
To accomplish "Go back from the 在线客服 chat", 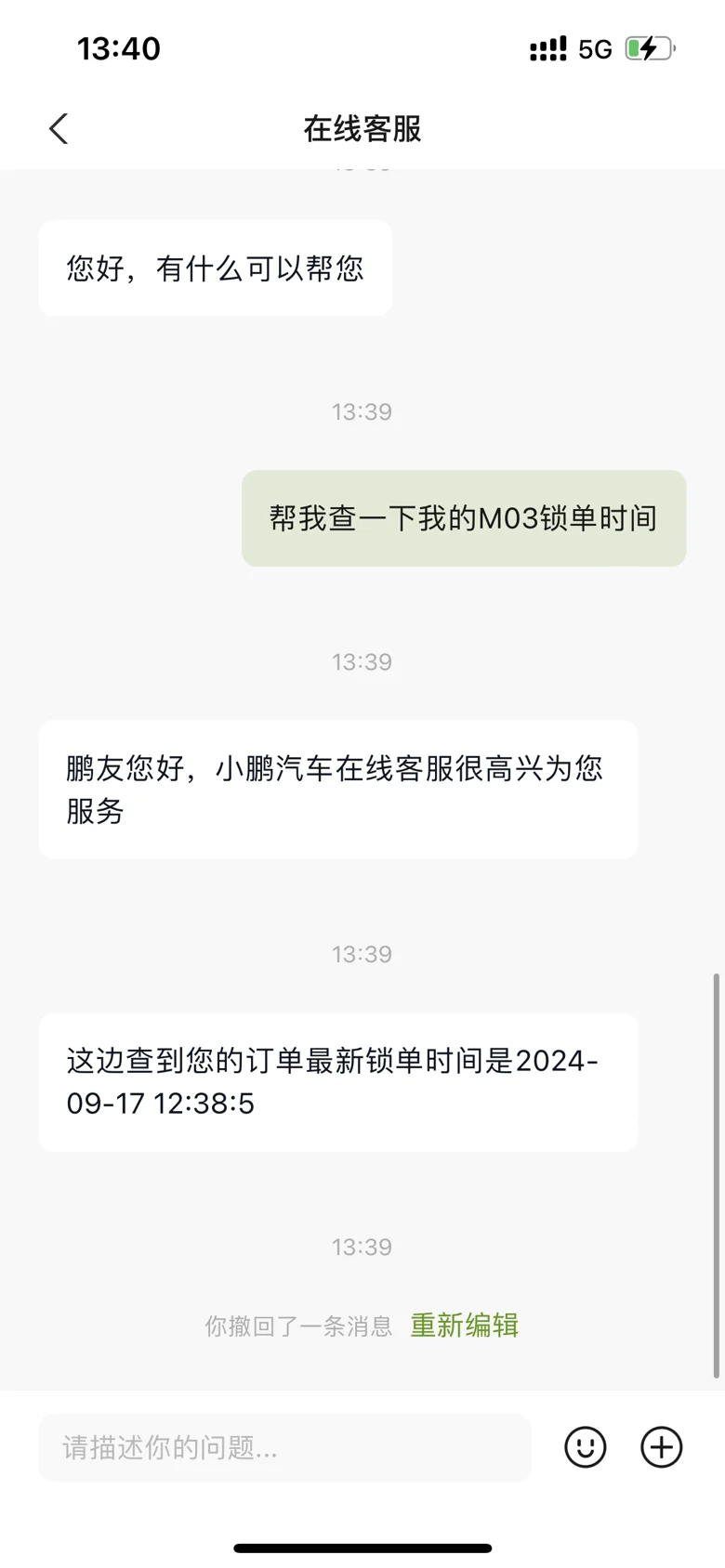I will click(x=59, y=129).
